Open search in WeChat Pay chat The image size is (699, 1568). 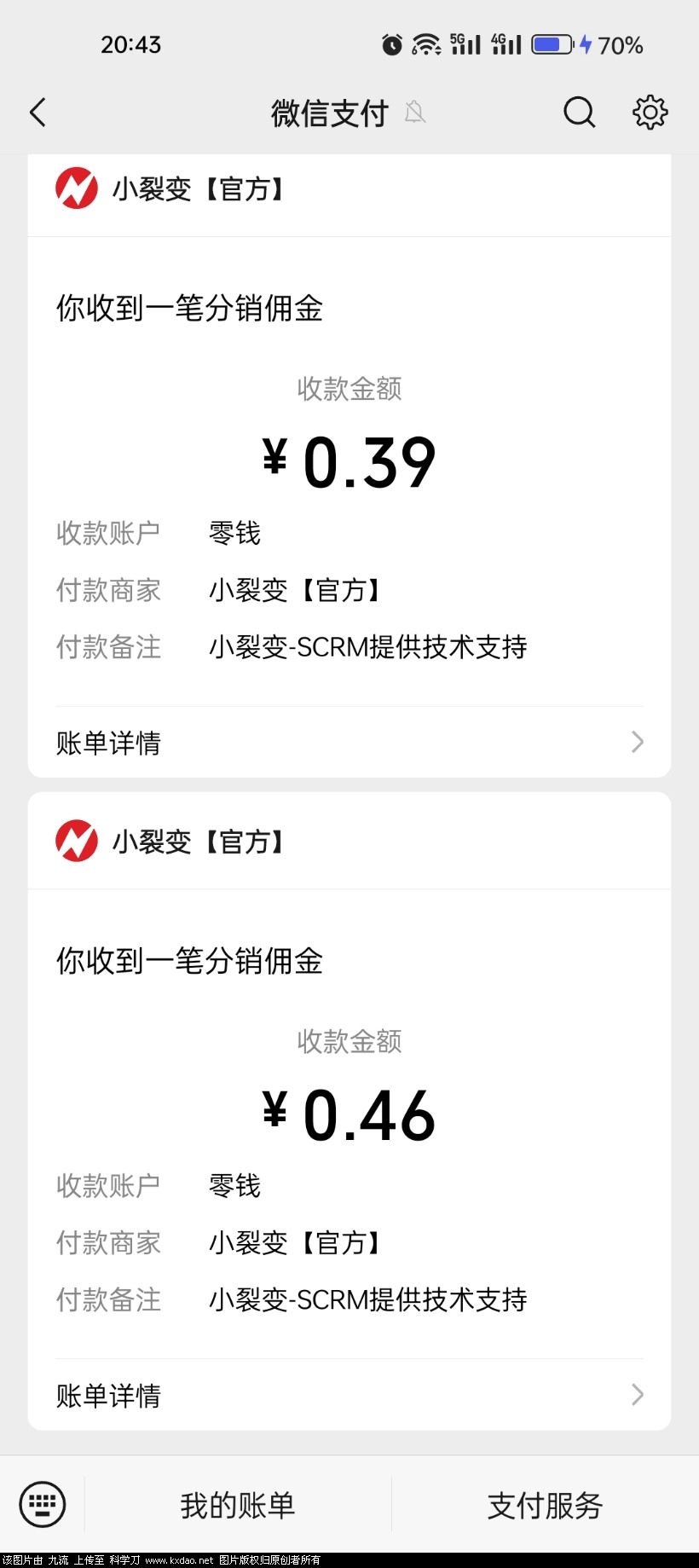point(580,112)
